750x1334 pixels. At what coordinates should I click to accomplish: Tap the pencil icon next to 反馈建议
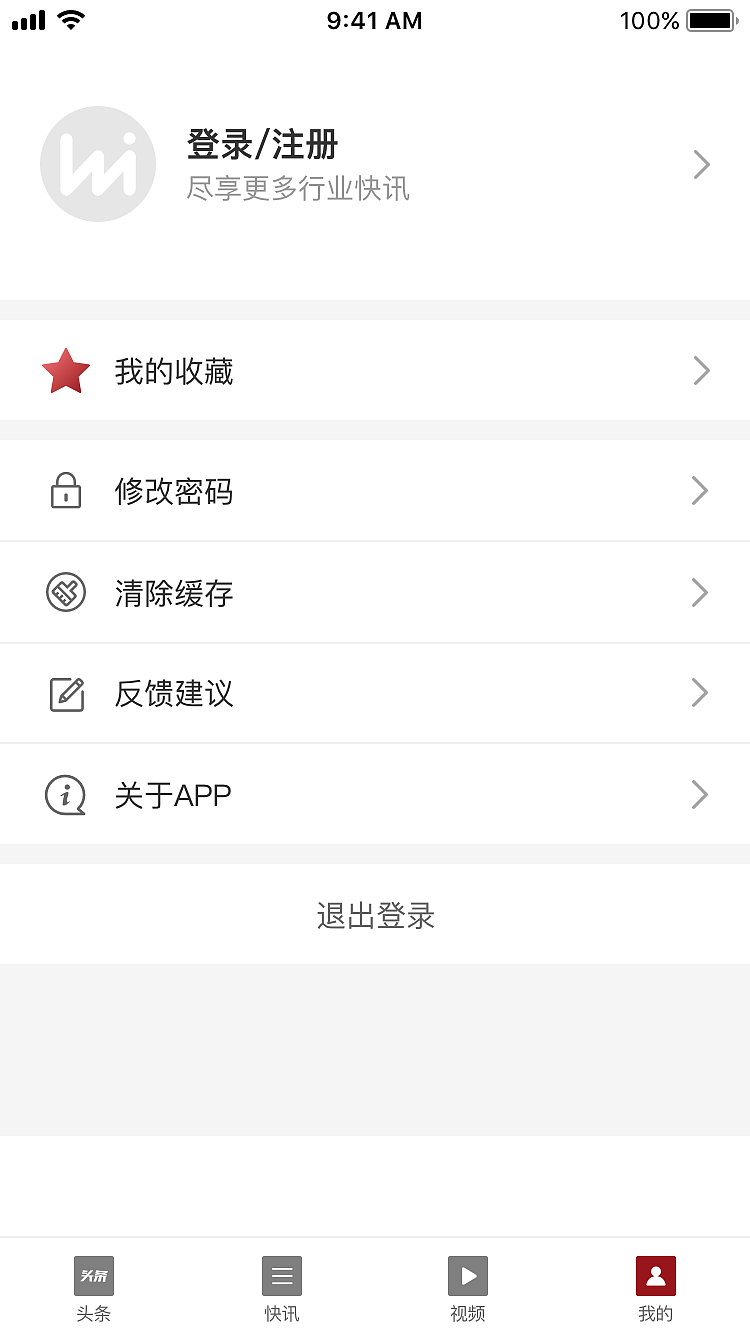tap(66, 693)
